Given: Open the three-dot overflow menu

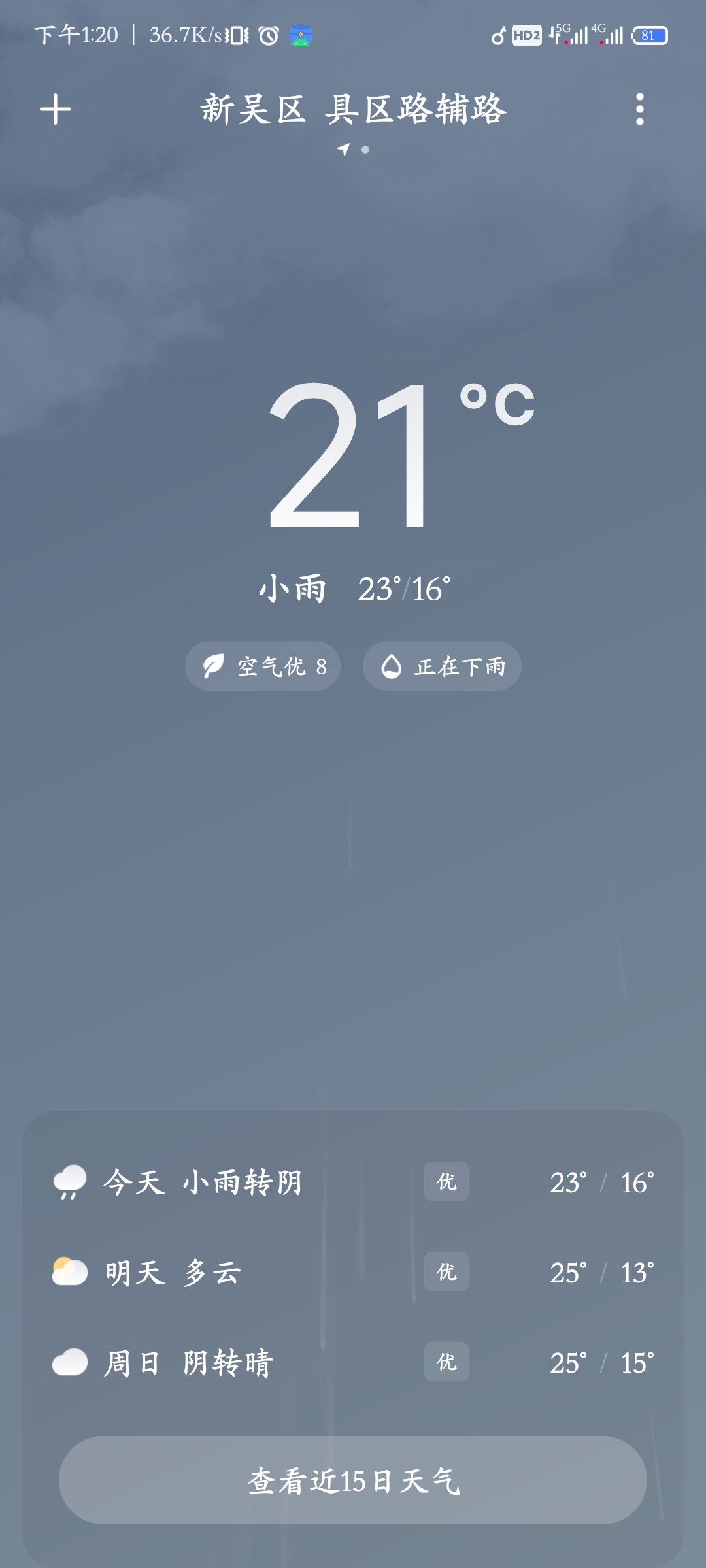Looking at the screenshot, I should [x=640, y=109].
